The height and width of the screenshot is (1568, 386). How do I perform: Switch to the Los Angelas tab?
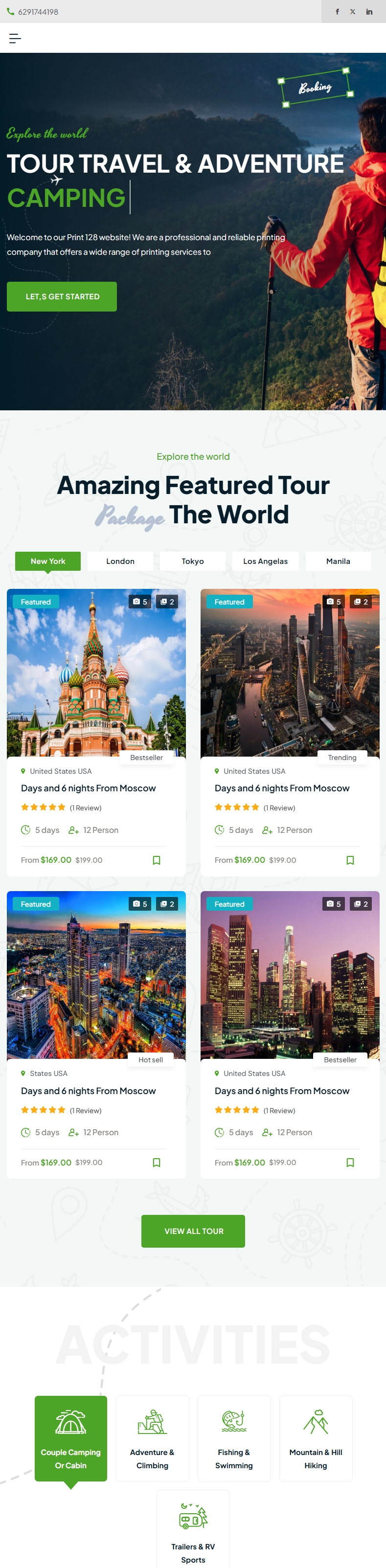point(265,560)
